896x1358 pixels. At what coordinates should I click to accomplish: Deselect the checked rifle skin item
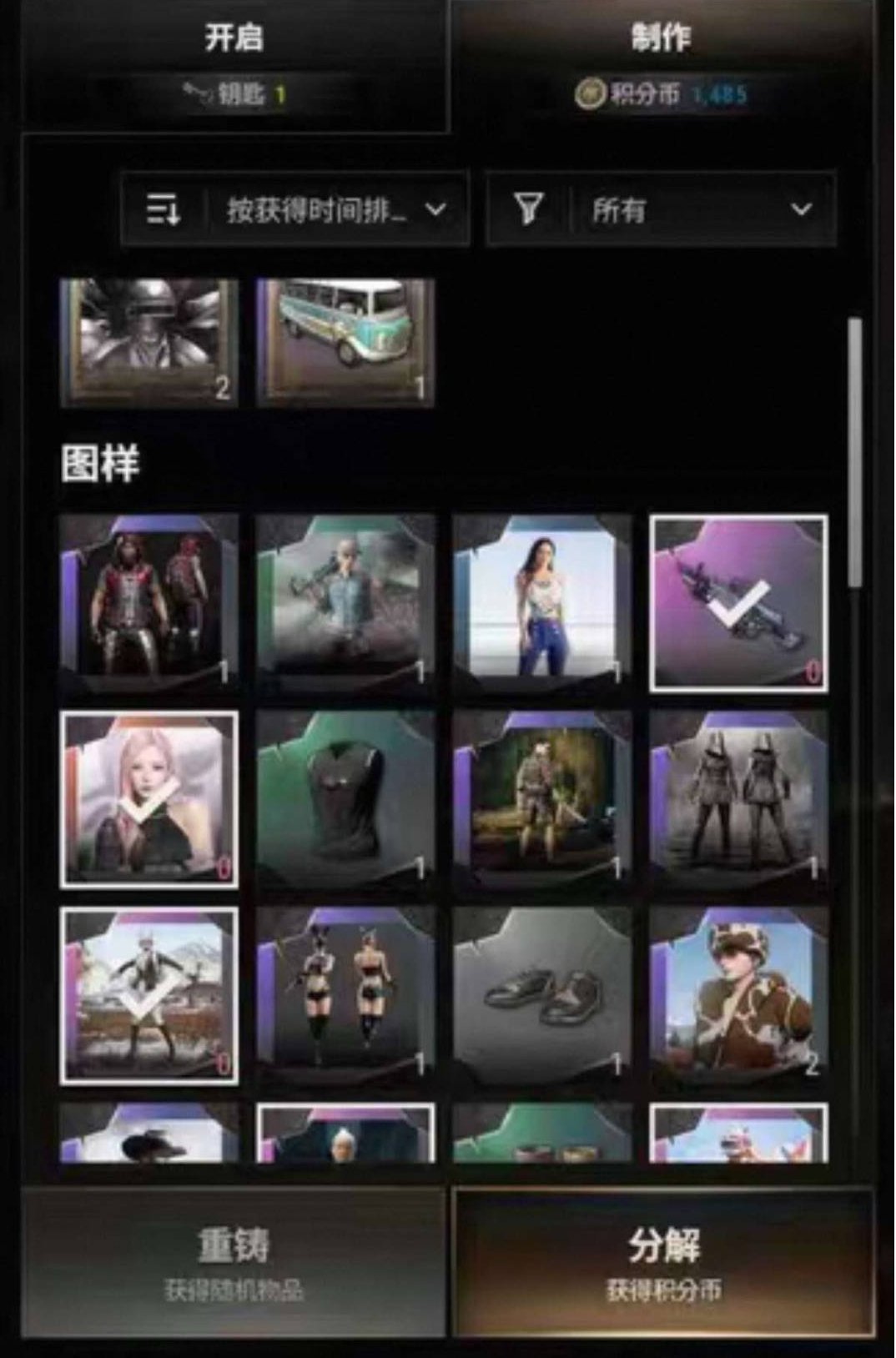click(x=739, y=602)
